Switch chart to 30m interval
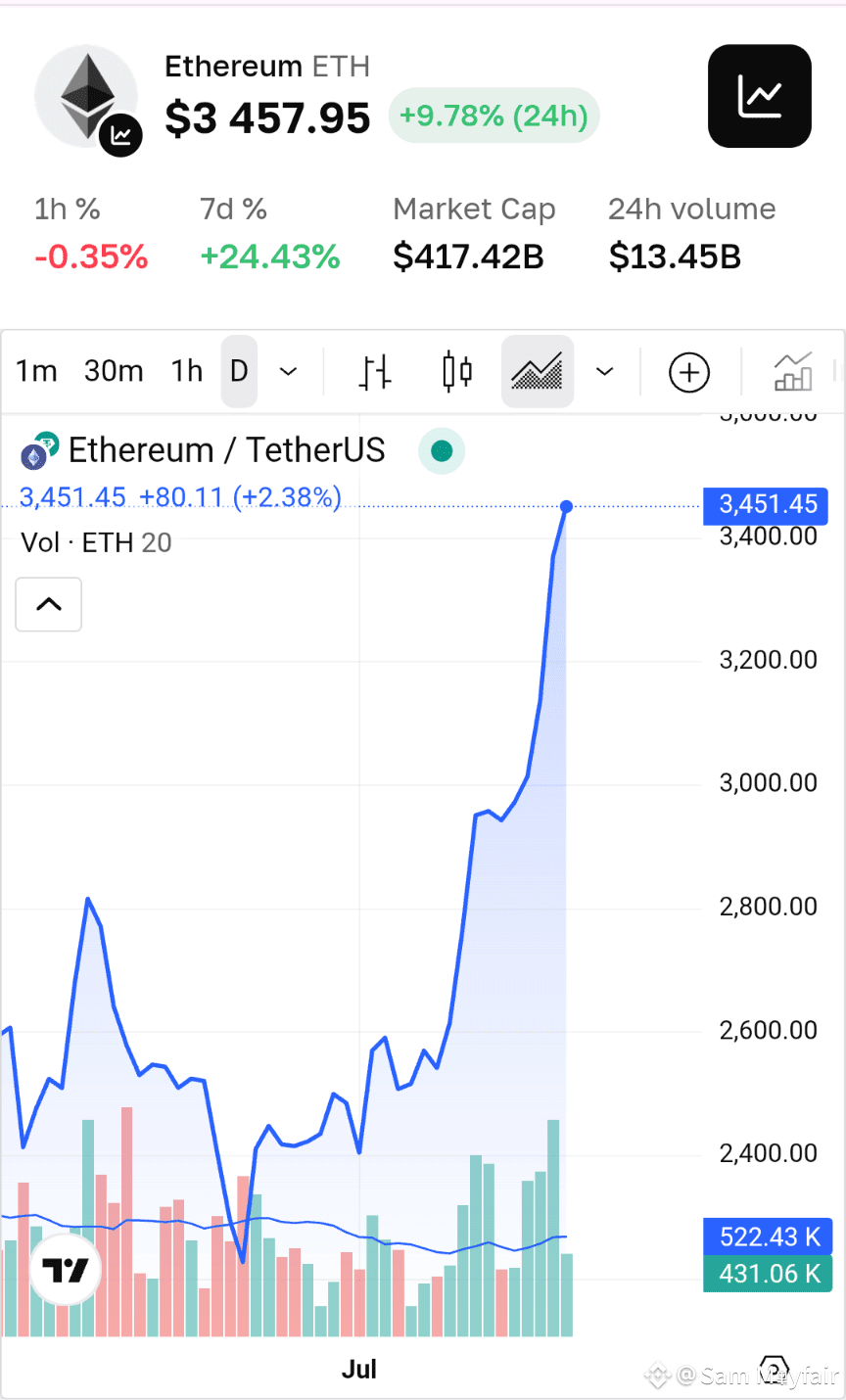 (x=114, y=371)
